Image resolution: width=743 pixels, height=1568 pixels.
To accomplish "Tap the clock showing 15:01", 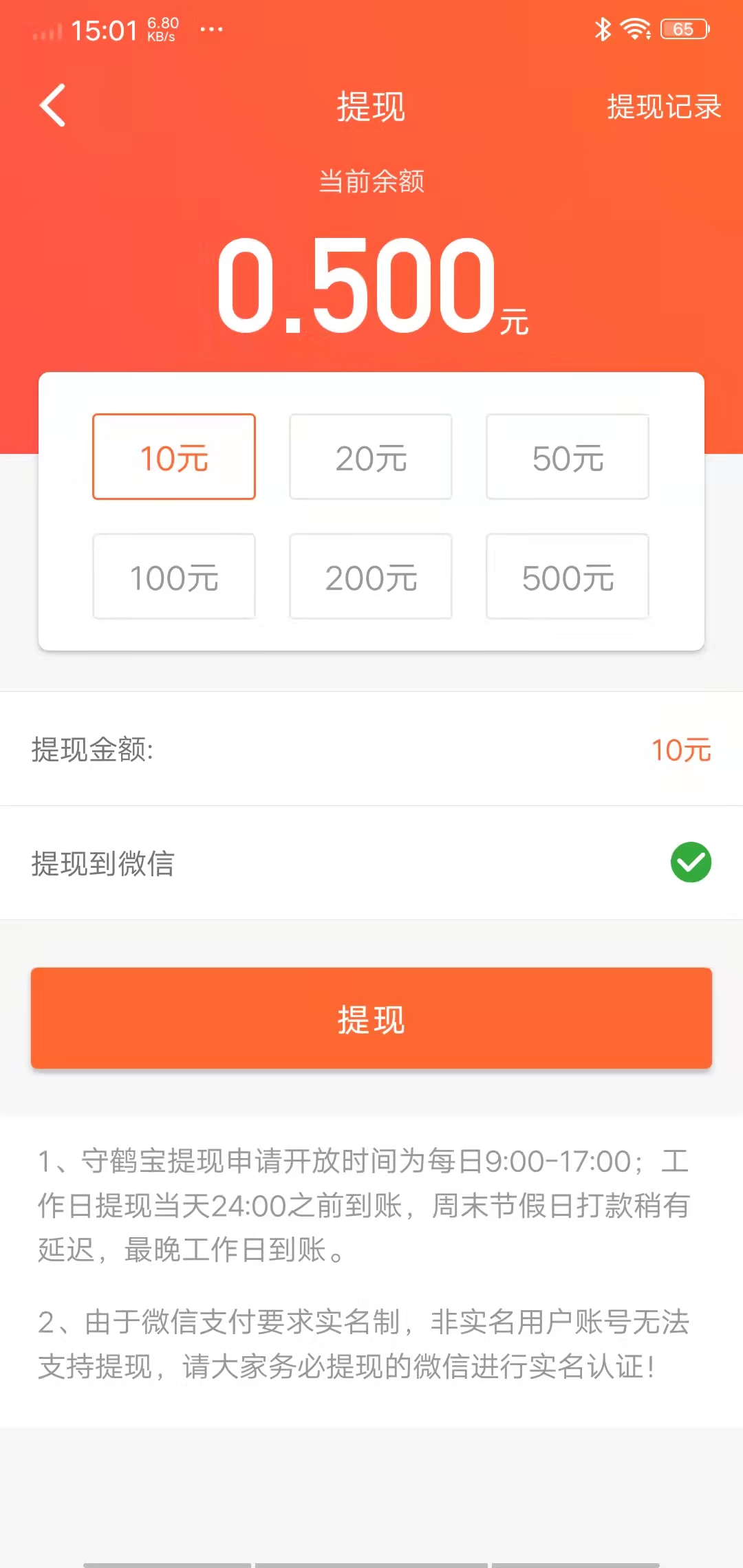I will pos(105,29).
